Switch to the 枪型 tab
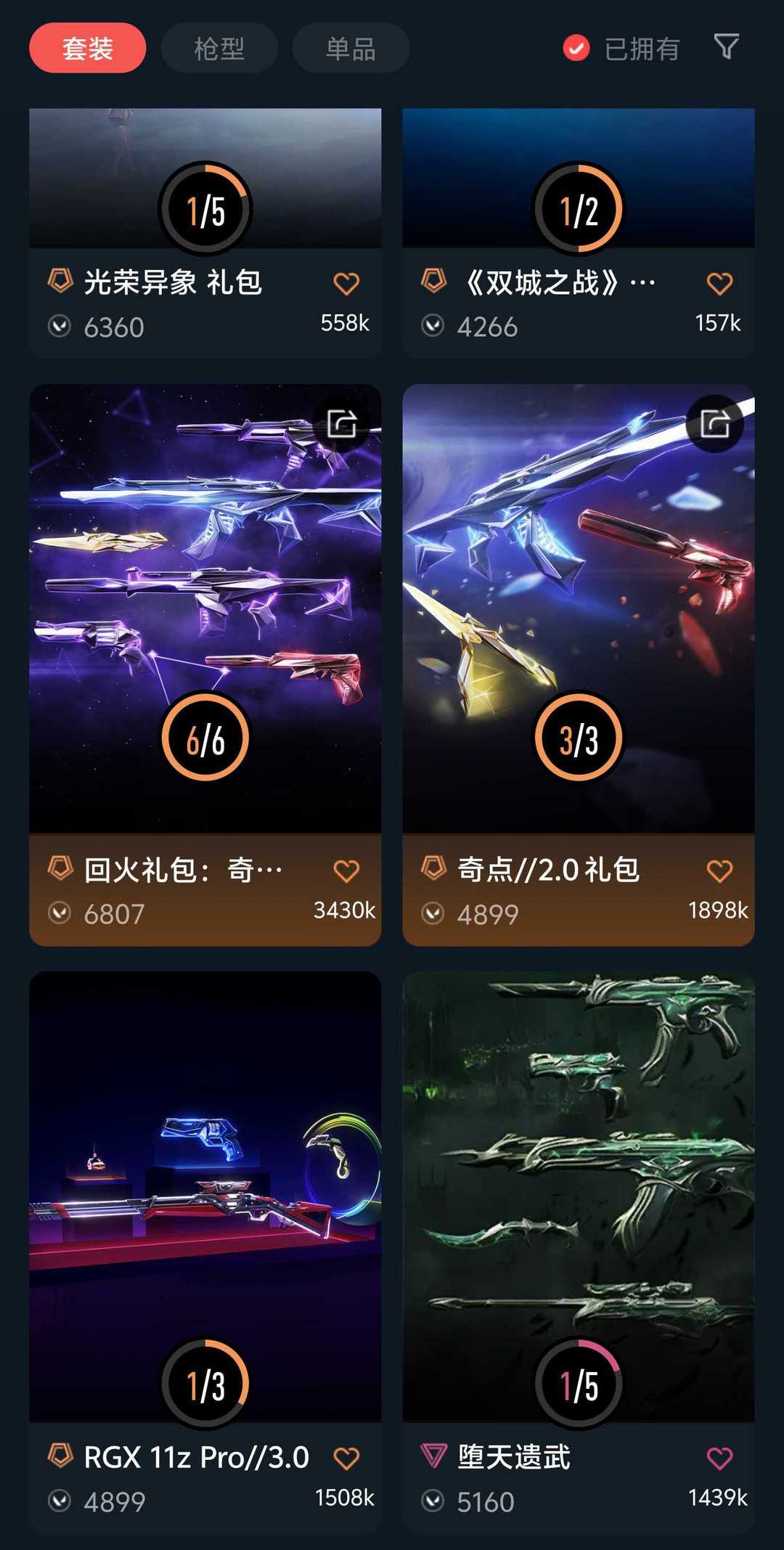The width and height of the screenshot is (784, 1550). tap(219, 48)
